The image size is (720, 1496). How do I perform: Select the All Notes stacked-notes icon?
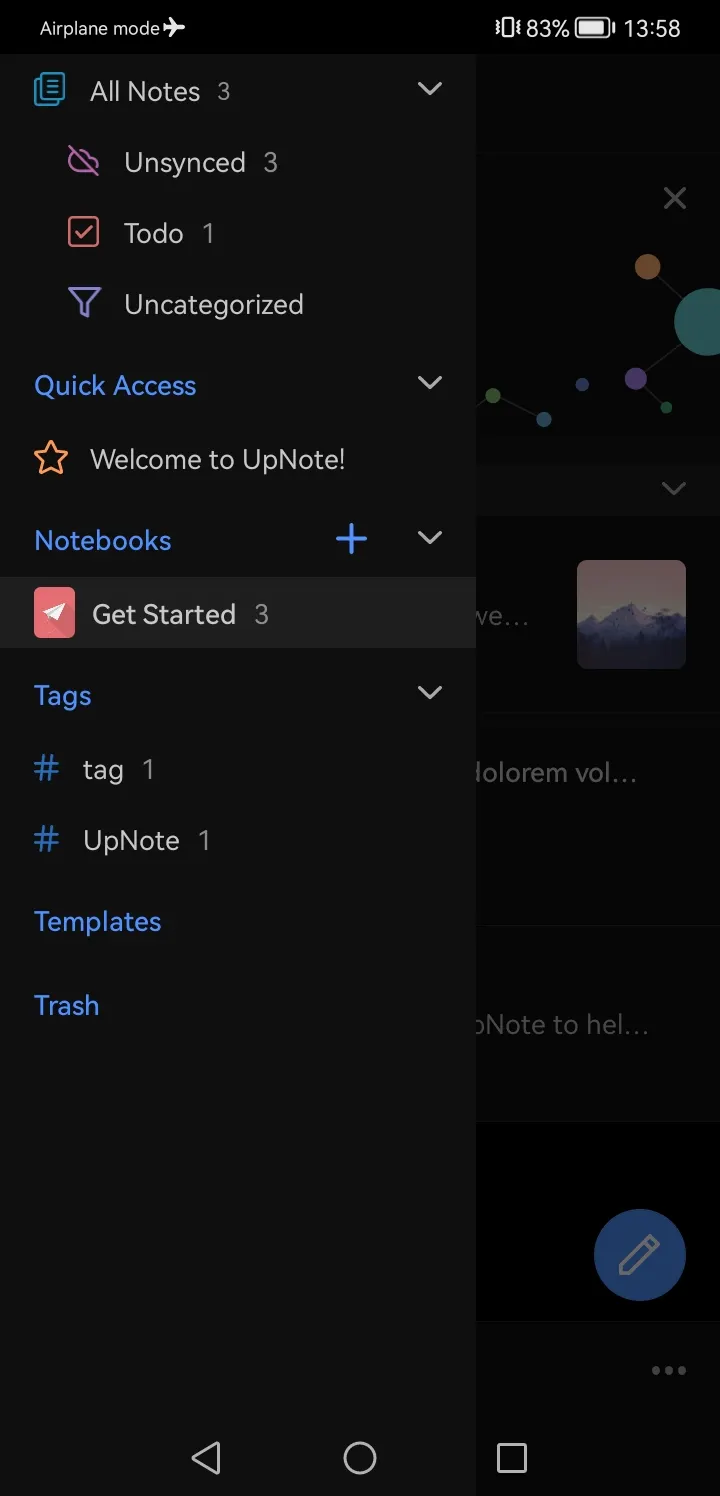tap(49, 90)
